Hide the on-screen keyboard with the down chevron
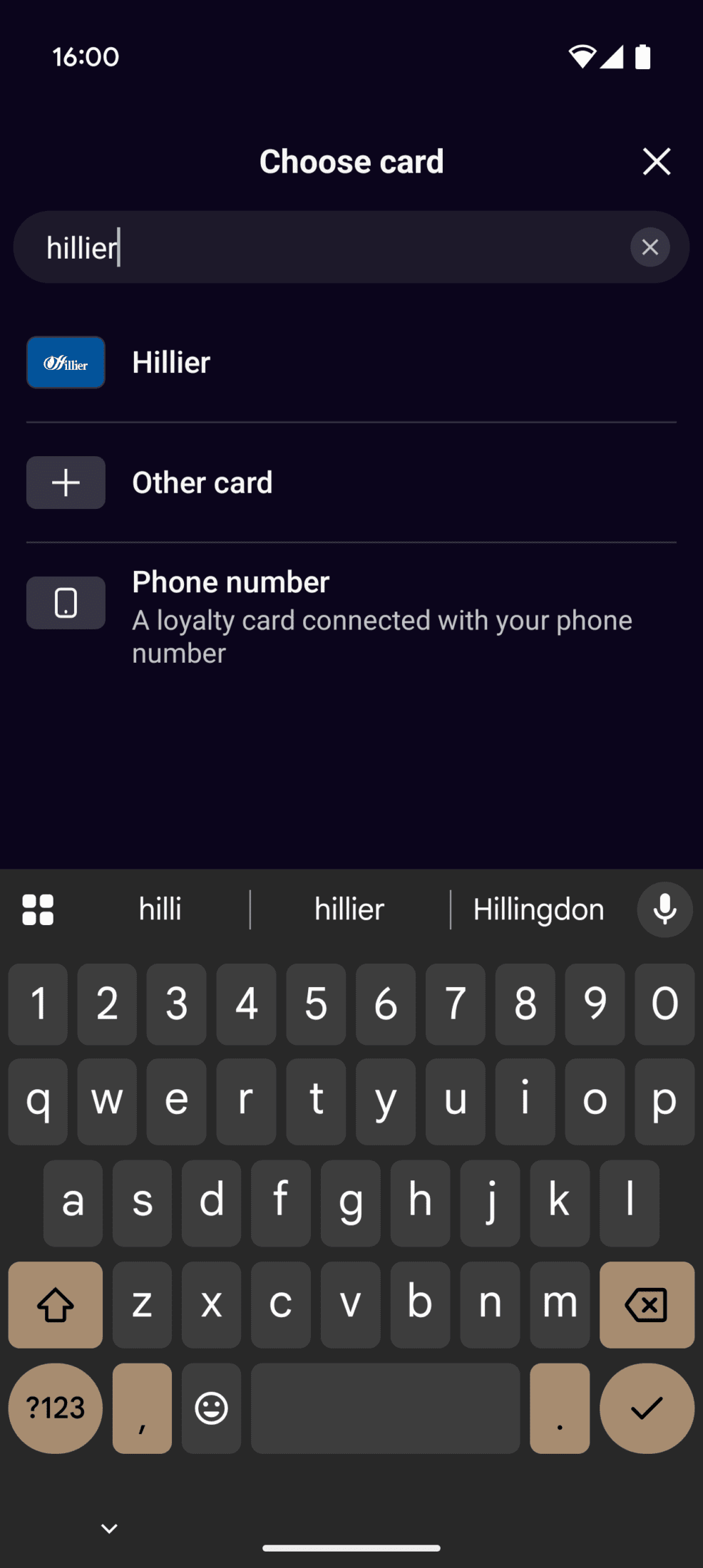The image size is (703, 1568). tap(109, 1528)
